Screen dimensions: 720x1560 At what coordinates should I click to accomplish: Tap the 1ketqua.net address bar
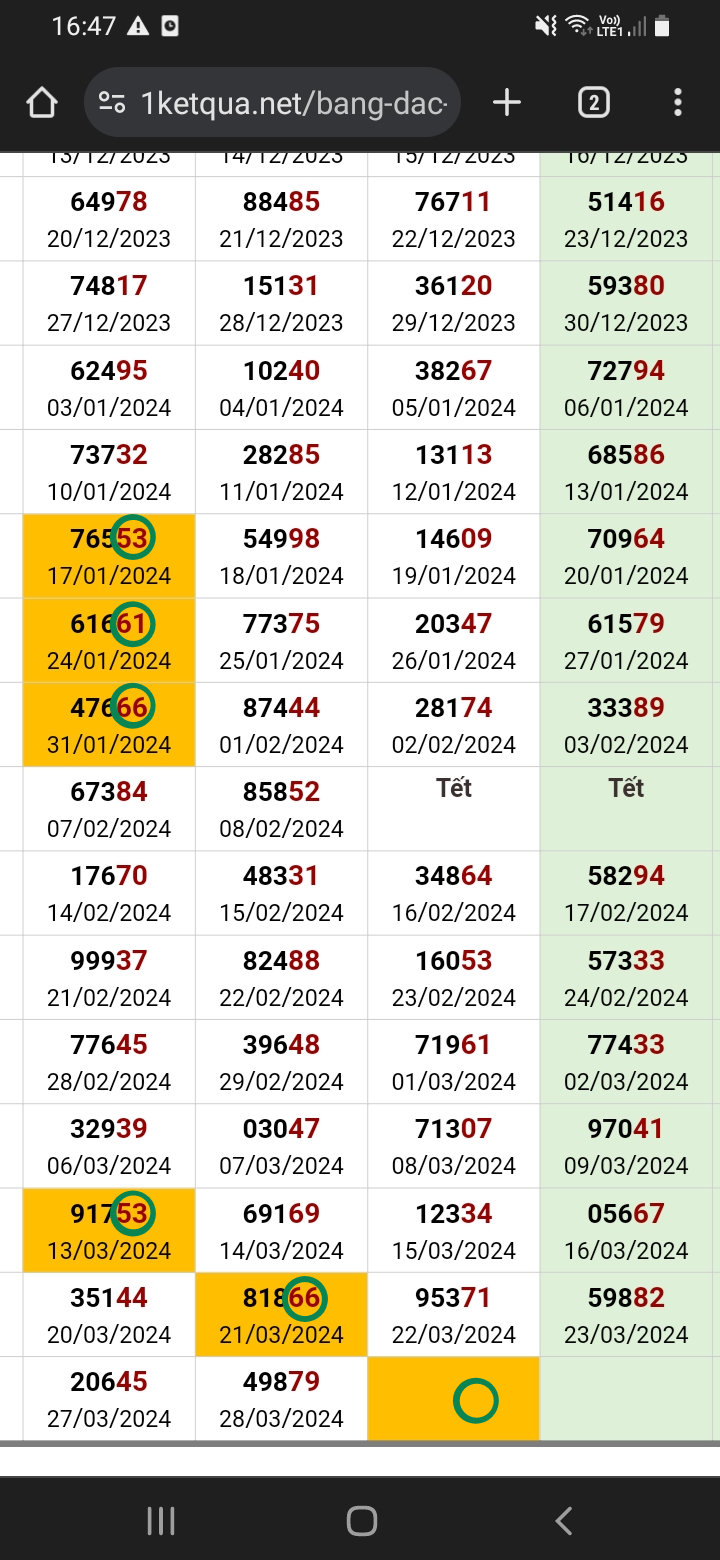pos(290,102)
